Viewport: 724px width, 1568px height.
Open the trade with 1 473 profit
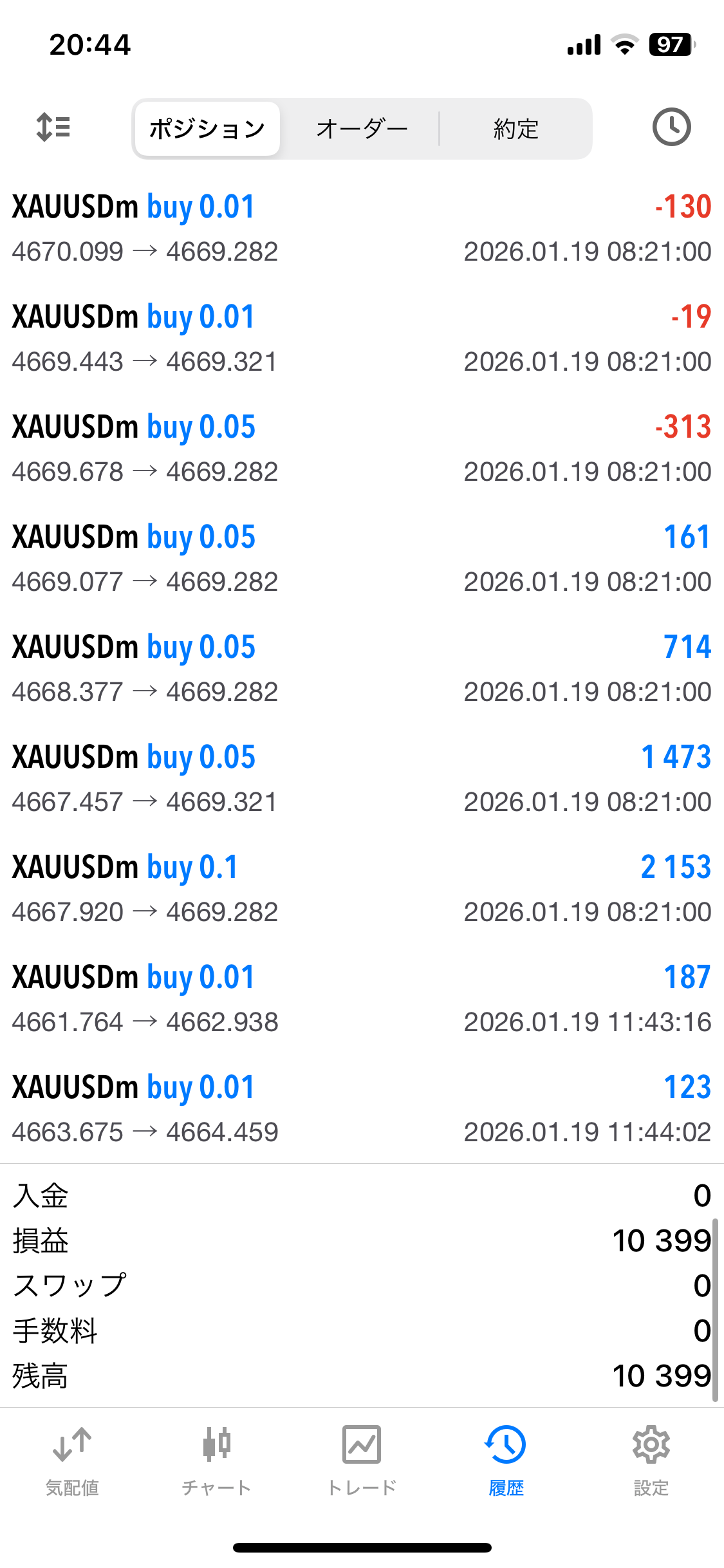[362, 779]
